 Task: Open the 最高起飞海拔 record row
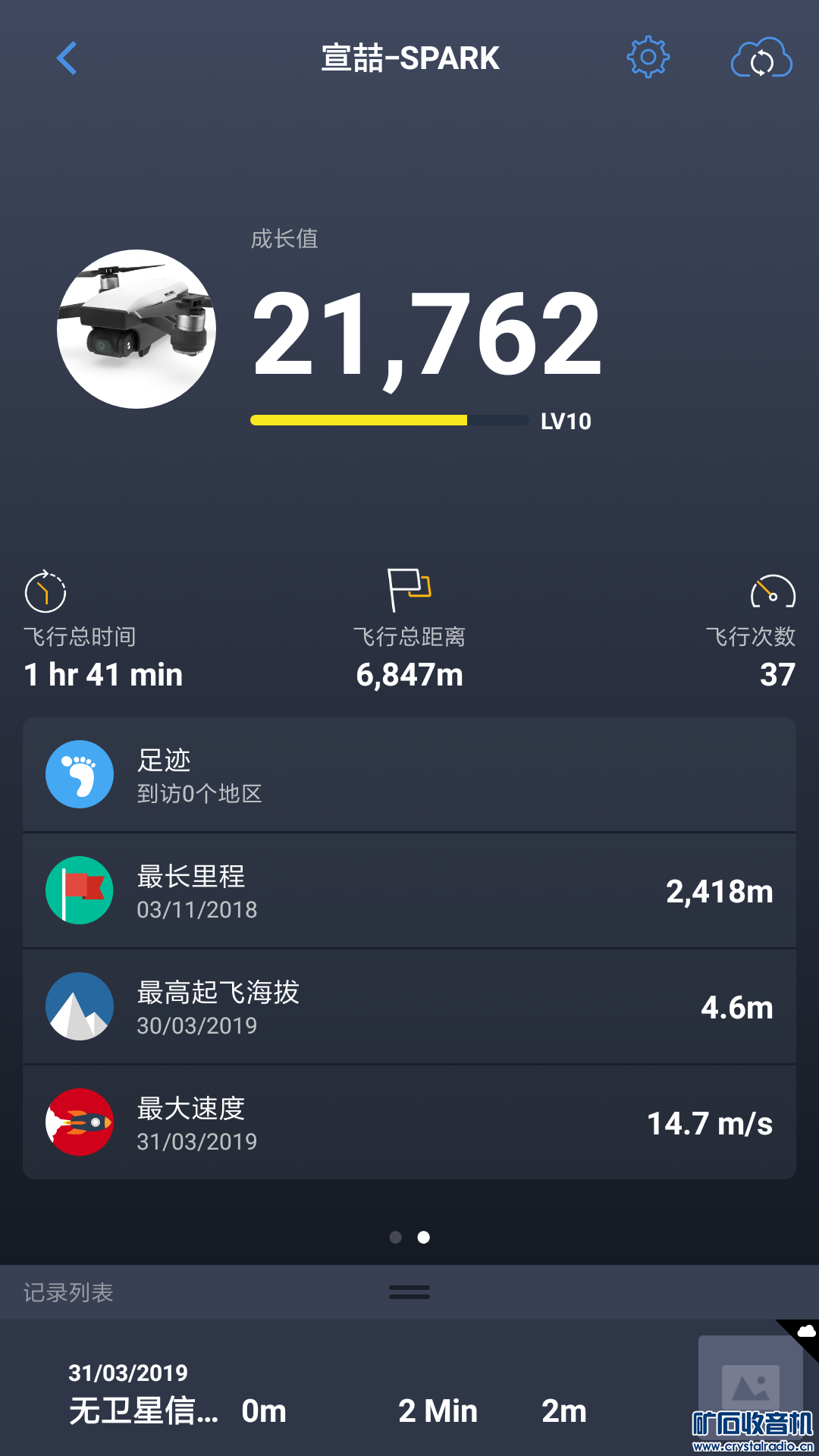click(409, 1007)
